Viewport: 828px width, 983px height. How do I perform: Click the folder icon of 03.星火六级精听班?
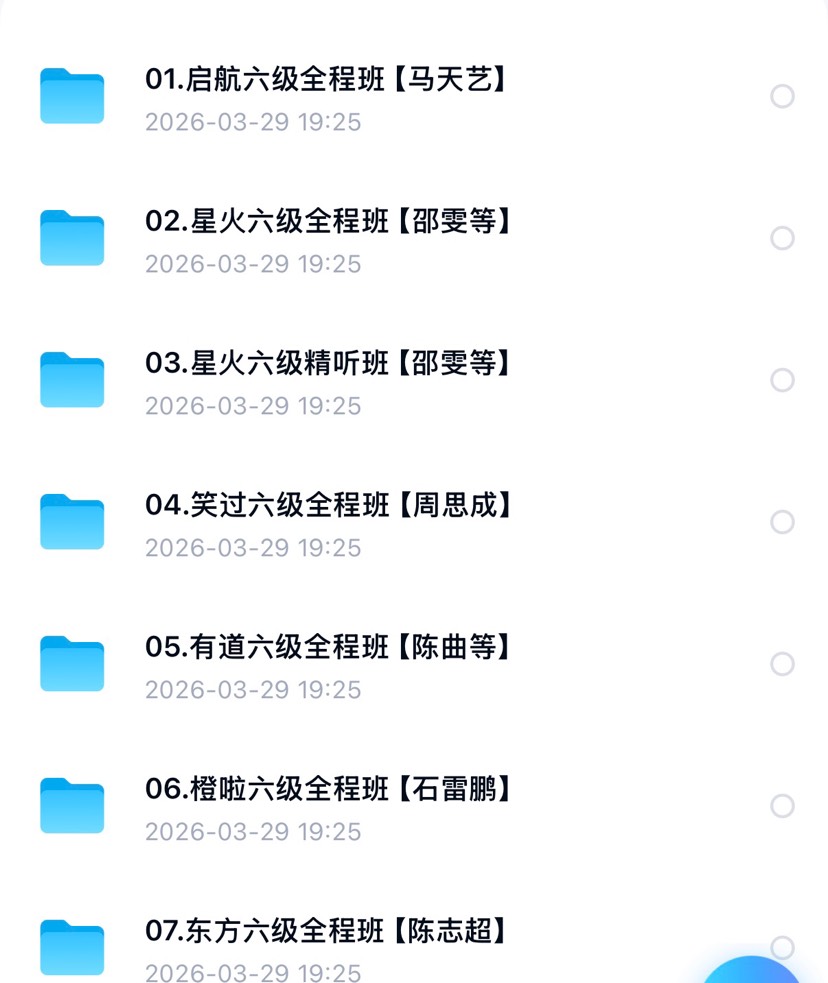(70, 380)
